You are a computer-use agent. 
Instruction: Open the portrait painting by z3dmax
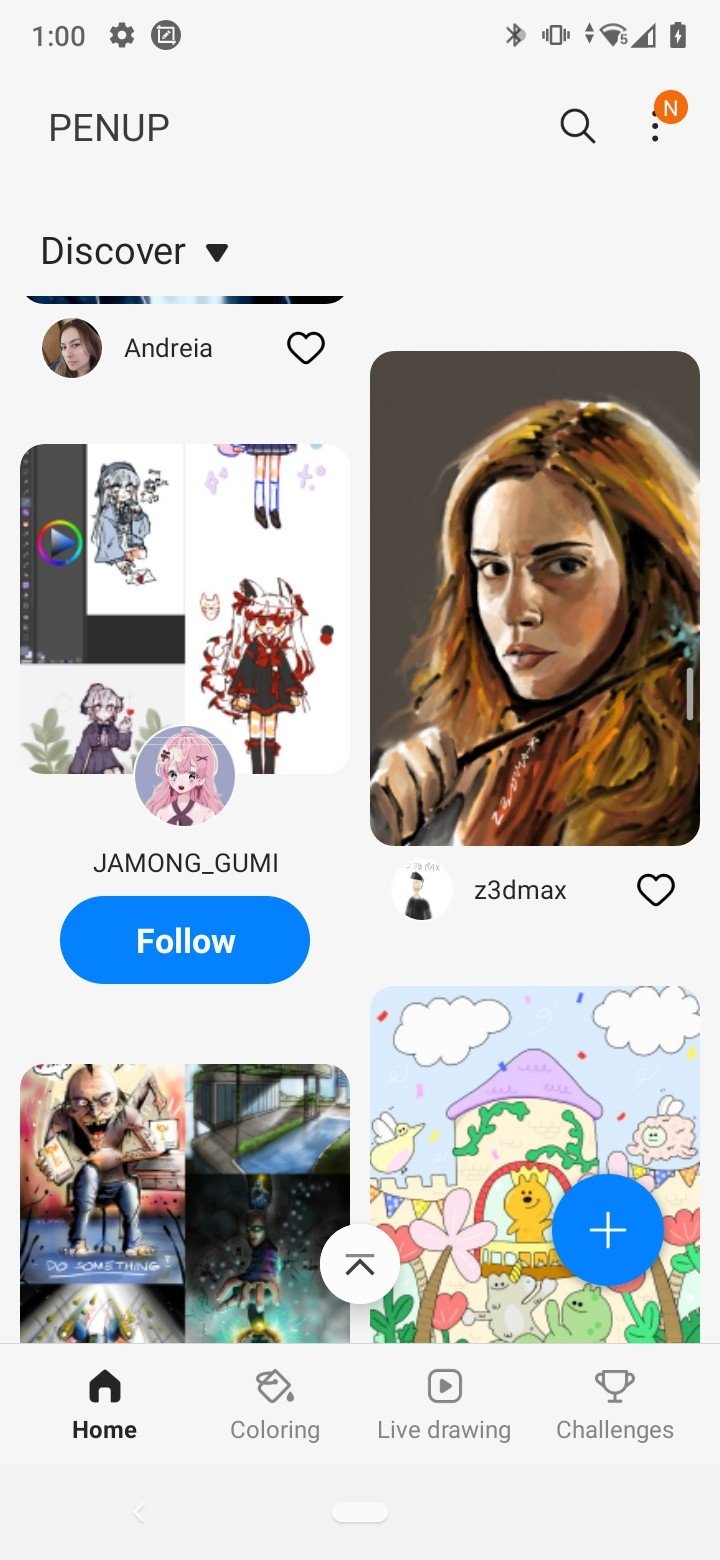(535, 598)
